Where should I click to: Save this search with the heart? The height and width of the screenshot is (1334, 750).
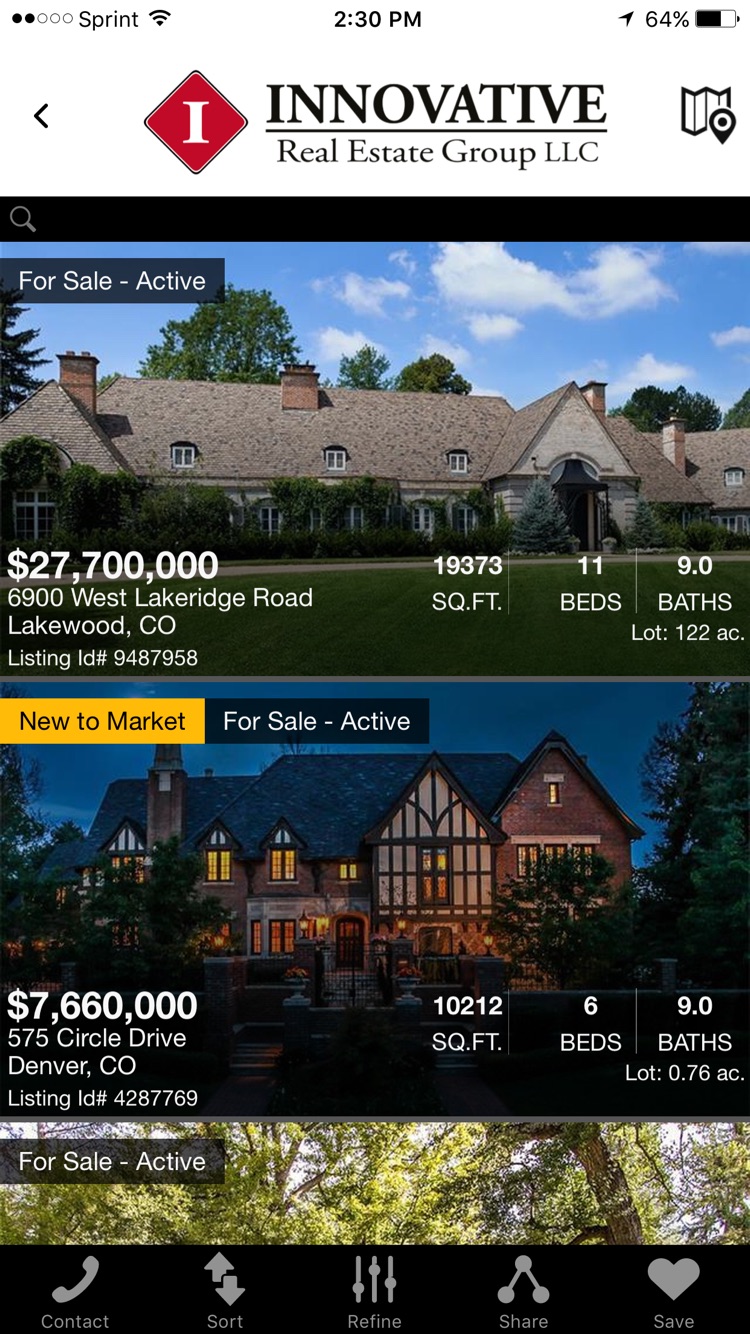674,1291
